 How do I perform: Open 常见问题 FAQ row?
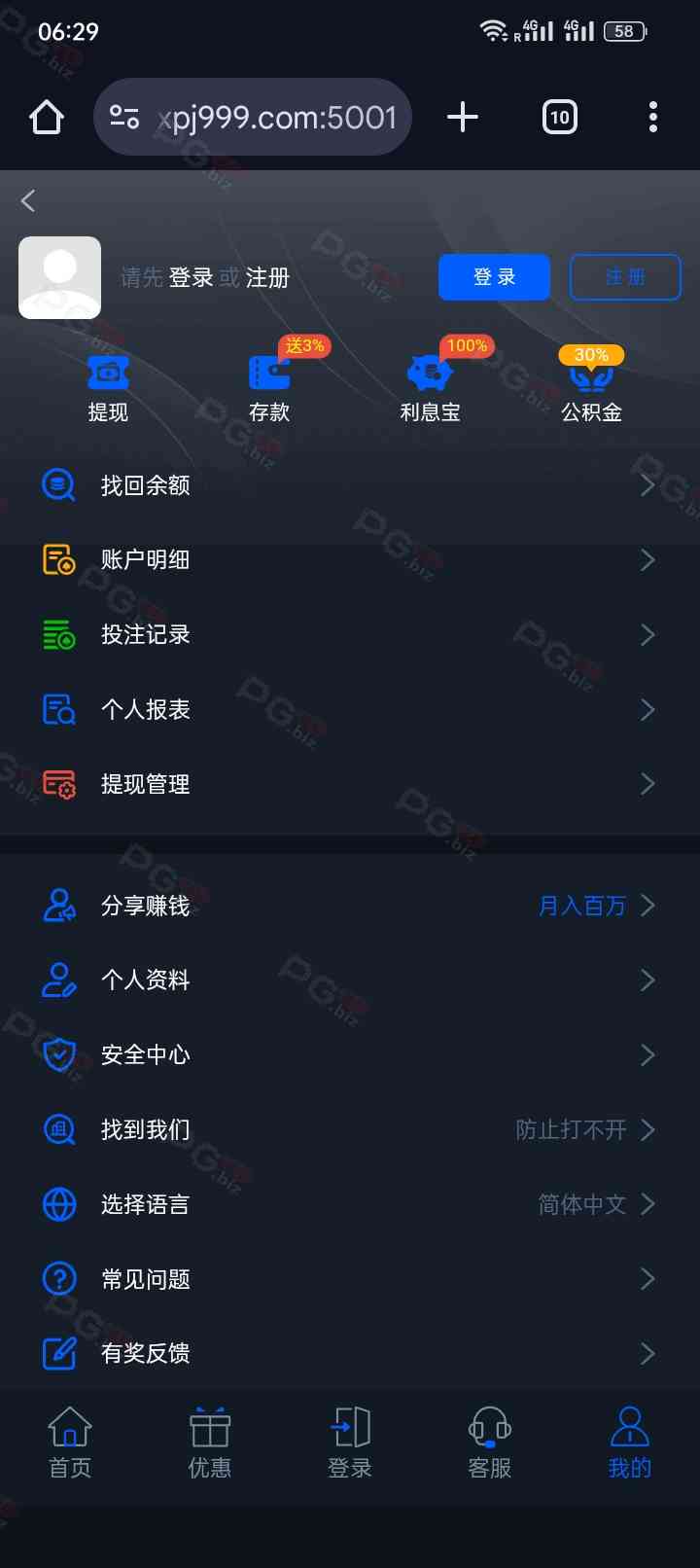[350, 1279]
